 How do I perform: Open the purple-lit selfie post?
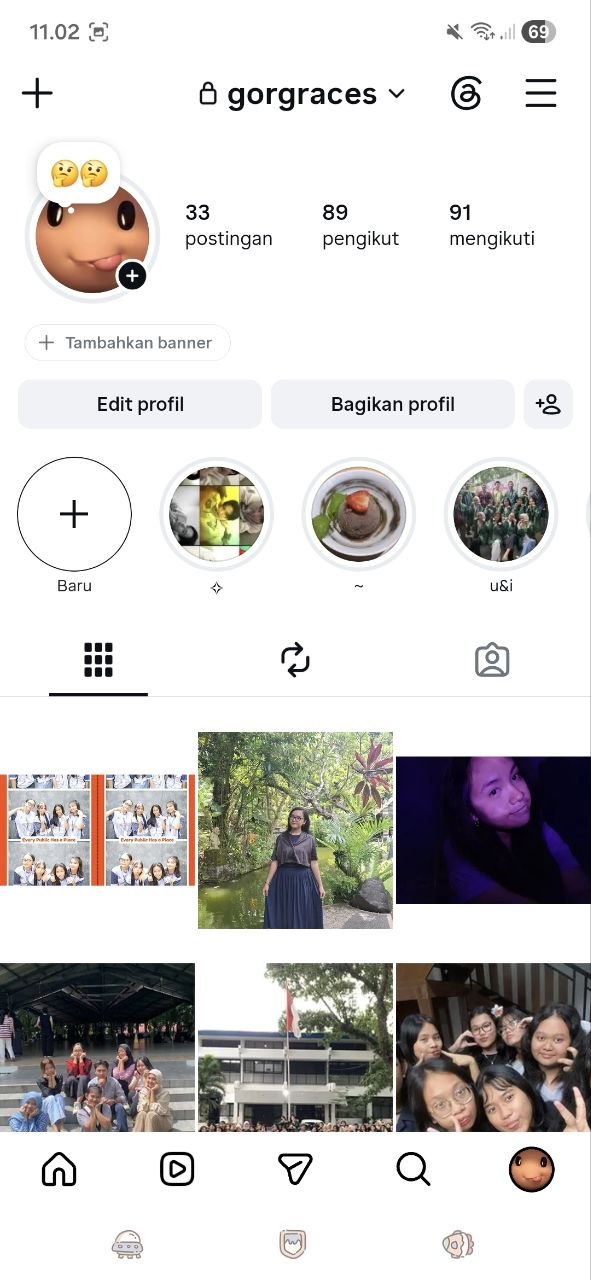click(x=493, y=830)
